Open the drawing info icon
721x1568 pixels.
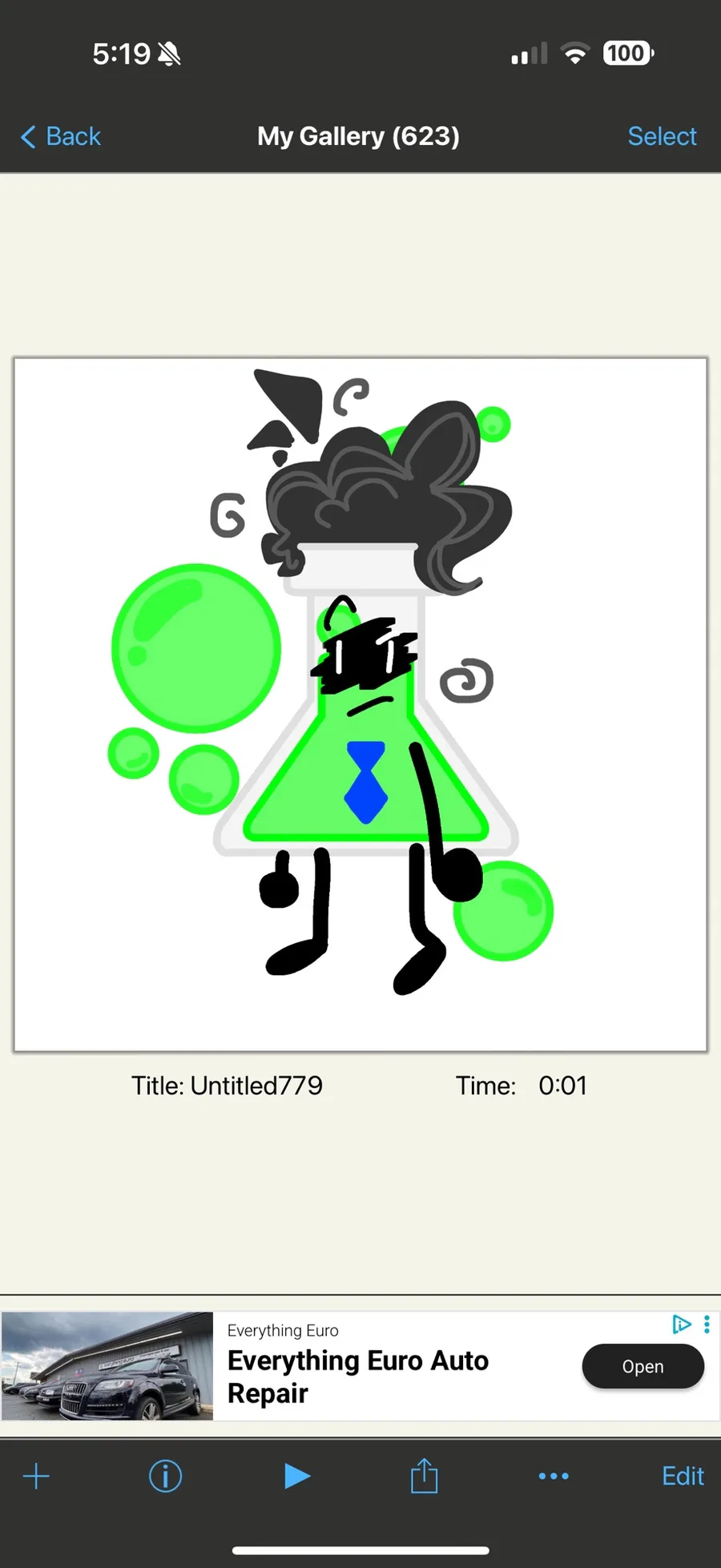click(x=166, y=1476)
